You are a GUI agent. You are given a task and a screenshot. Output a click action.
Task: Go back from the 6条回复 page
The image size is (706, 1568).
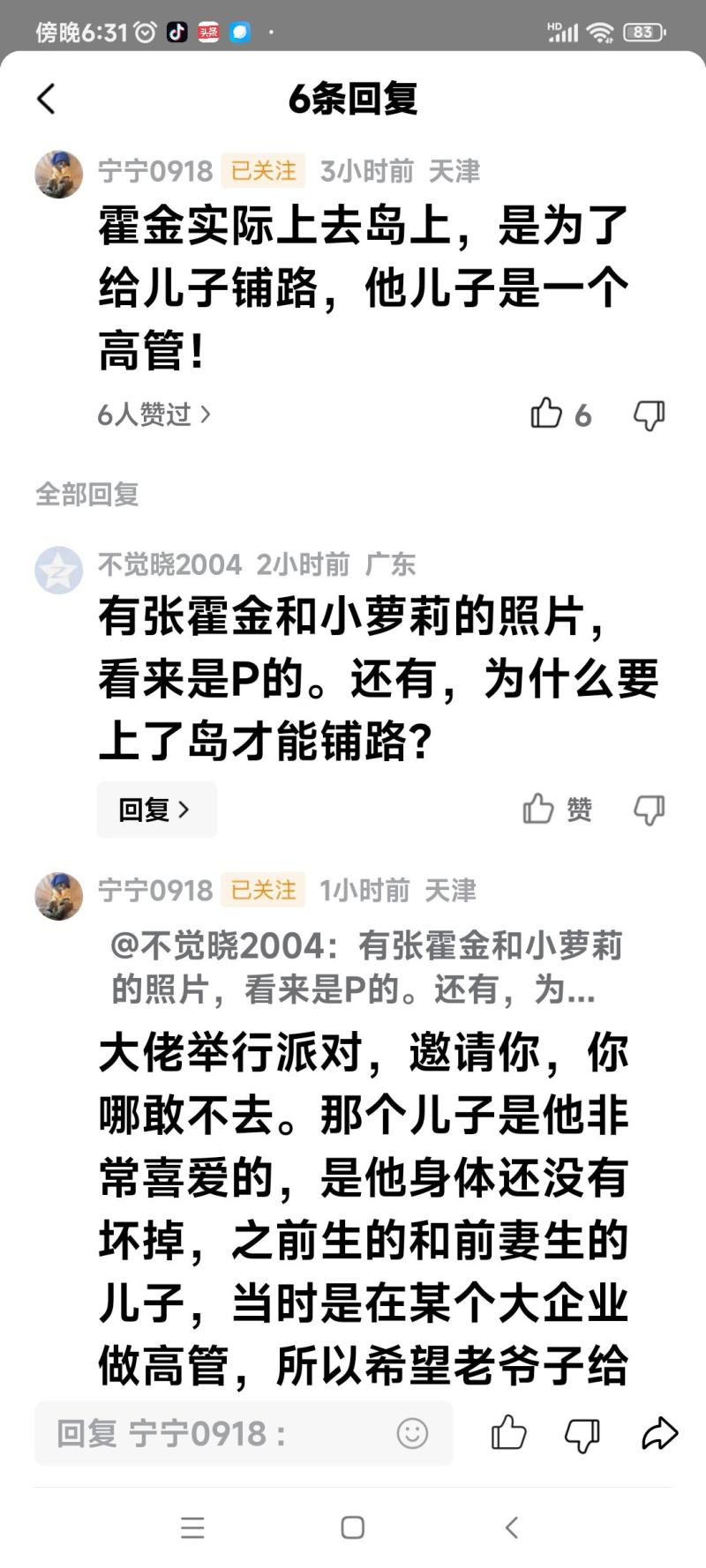47,99
